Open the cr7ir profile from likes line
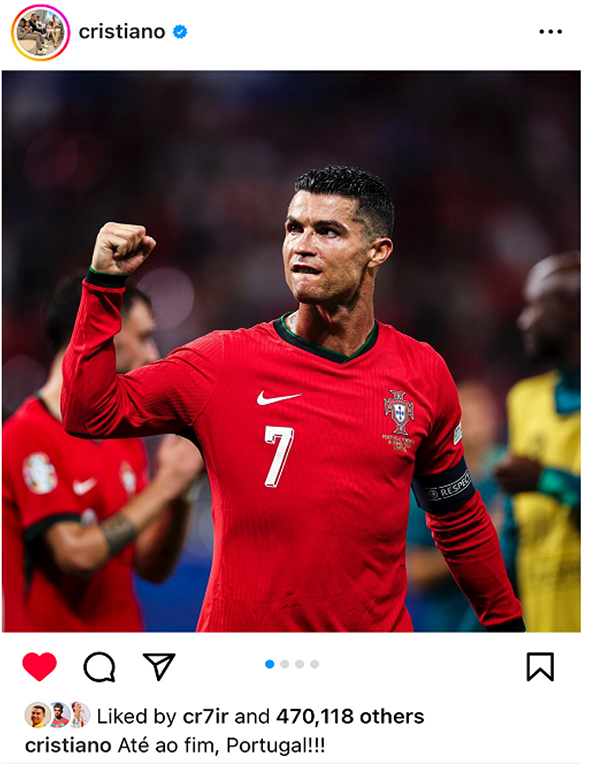Image resolution: width=600 pixels, height=764 pixels. (x=207, y=716)
